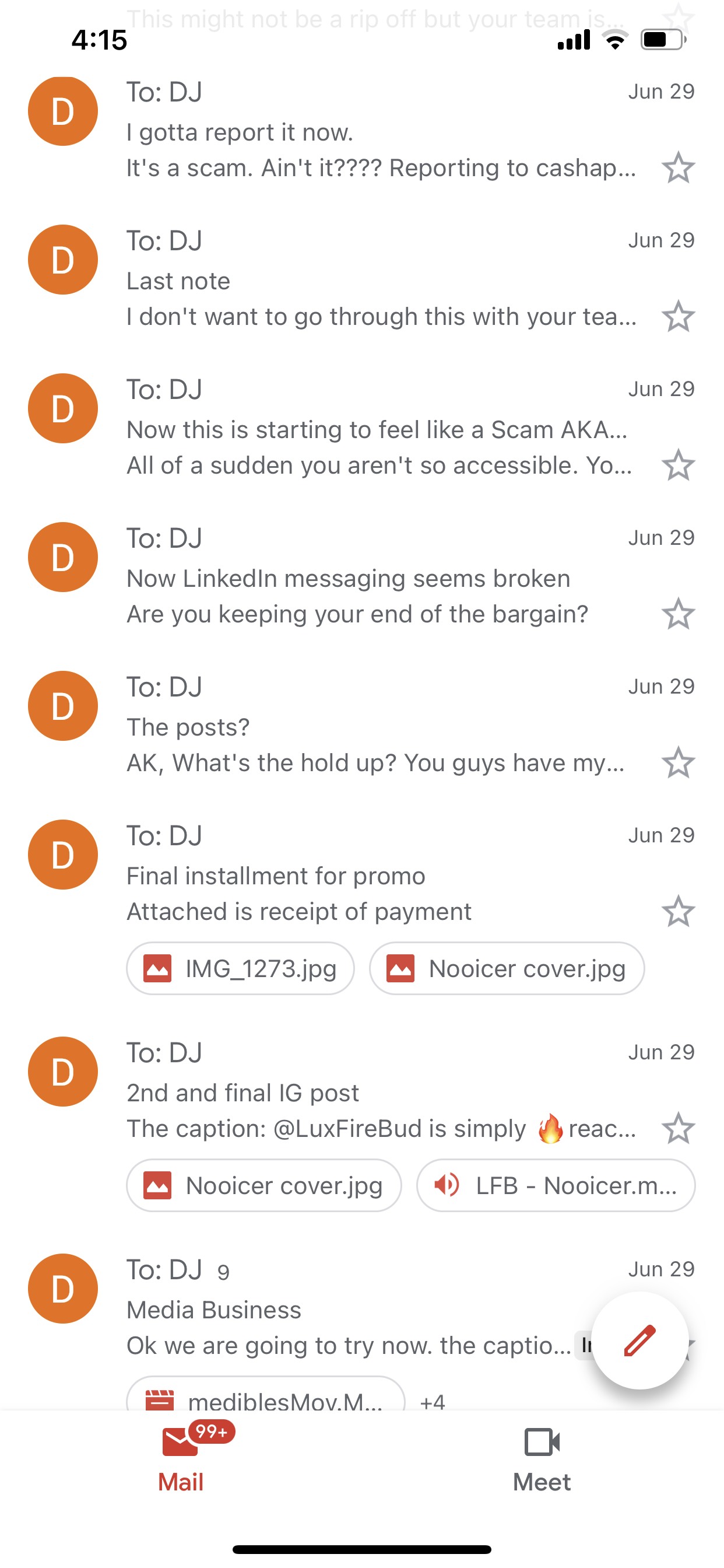Star the 'Final installment for promo' email
Screen dimensions: 724x1568
tap(678, 911)
